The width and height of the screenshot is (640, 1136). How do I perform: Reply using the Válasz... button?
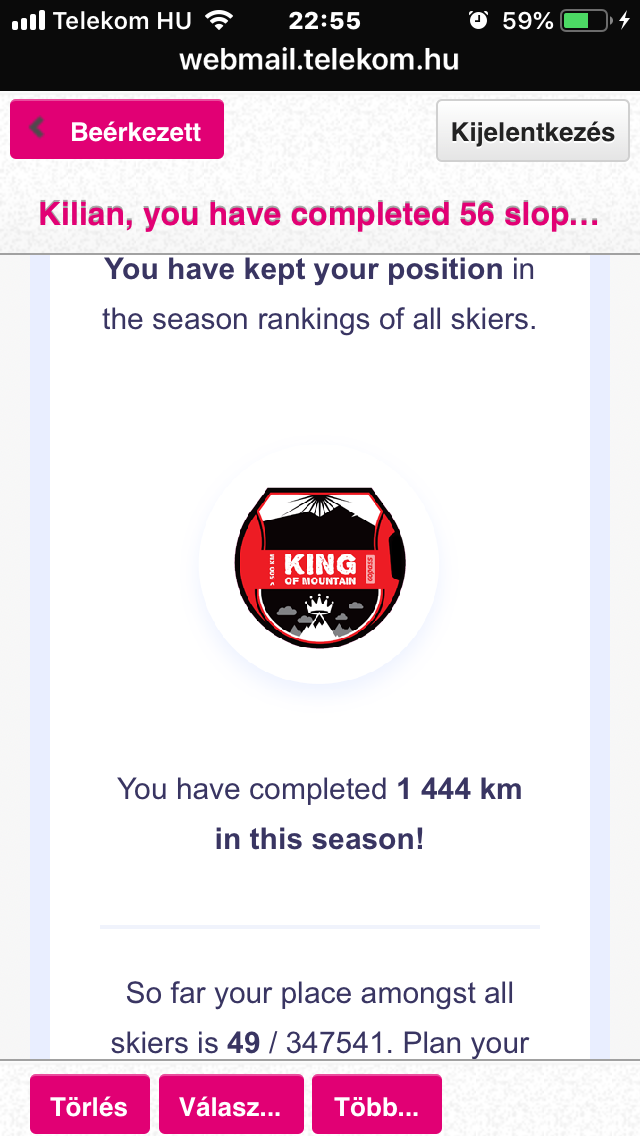[x=230, y=1105]
